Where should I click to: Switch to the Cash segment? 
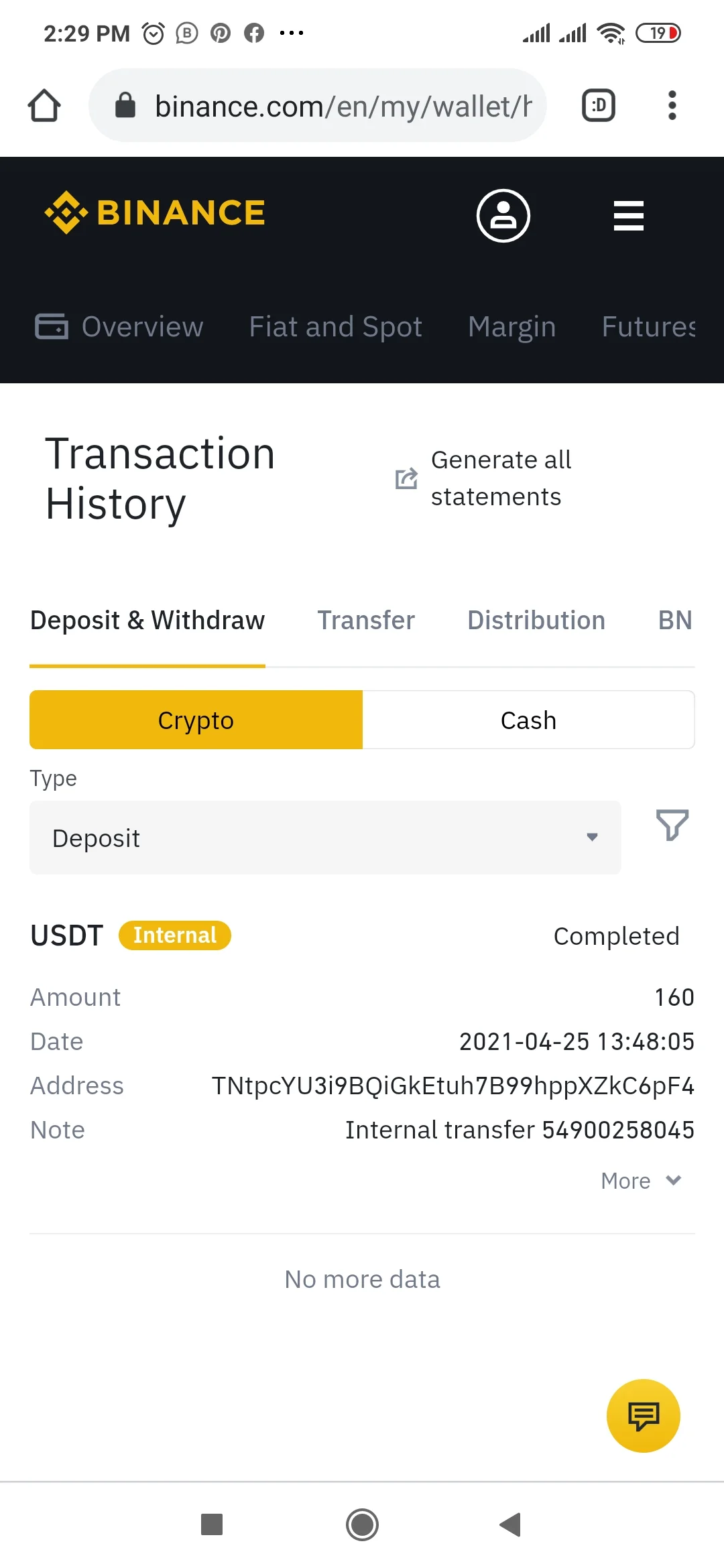528,720
